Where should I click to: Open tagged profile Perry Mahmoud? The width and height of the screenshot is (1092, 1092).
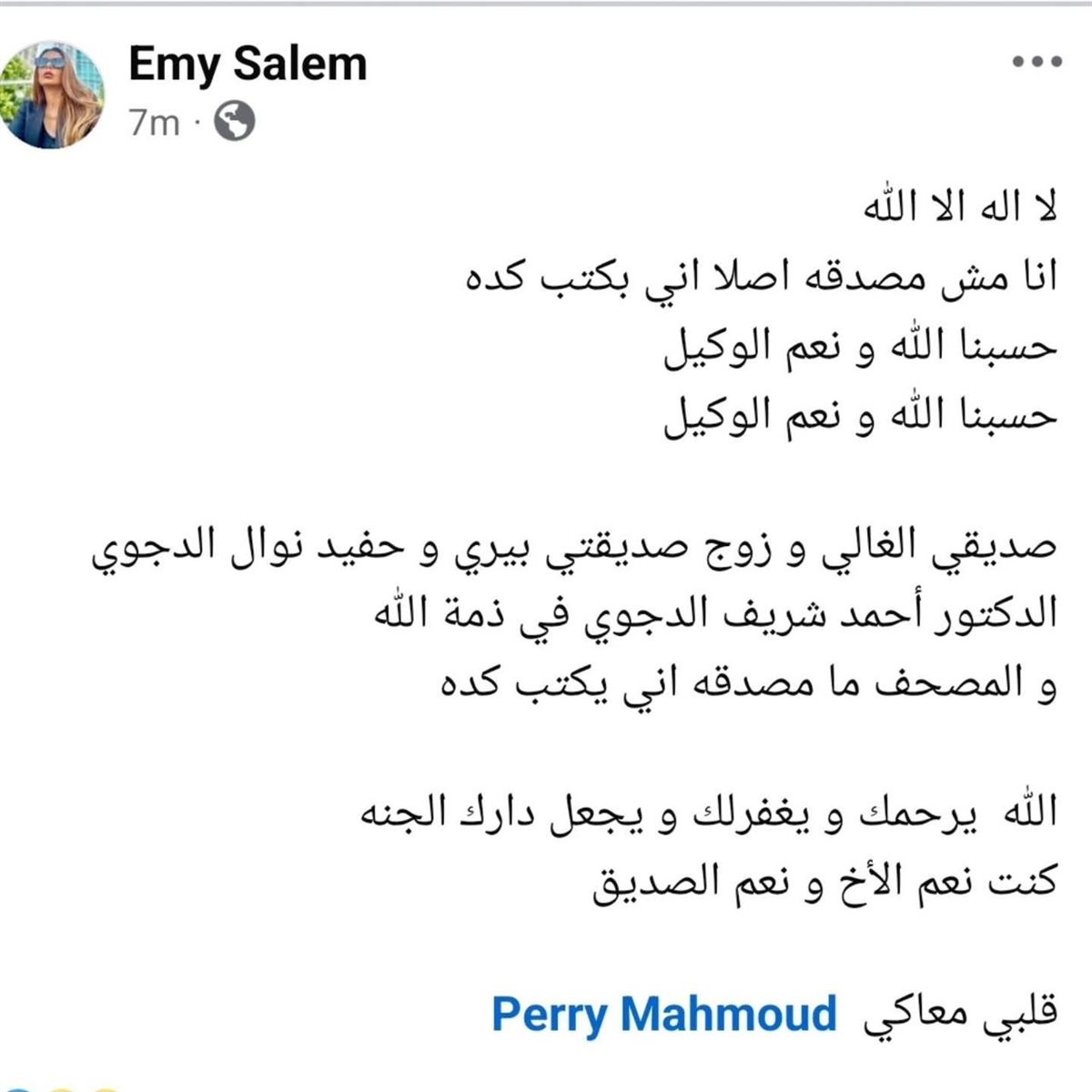point(664,1014)
